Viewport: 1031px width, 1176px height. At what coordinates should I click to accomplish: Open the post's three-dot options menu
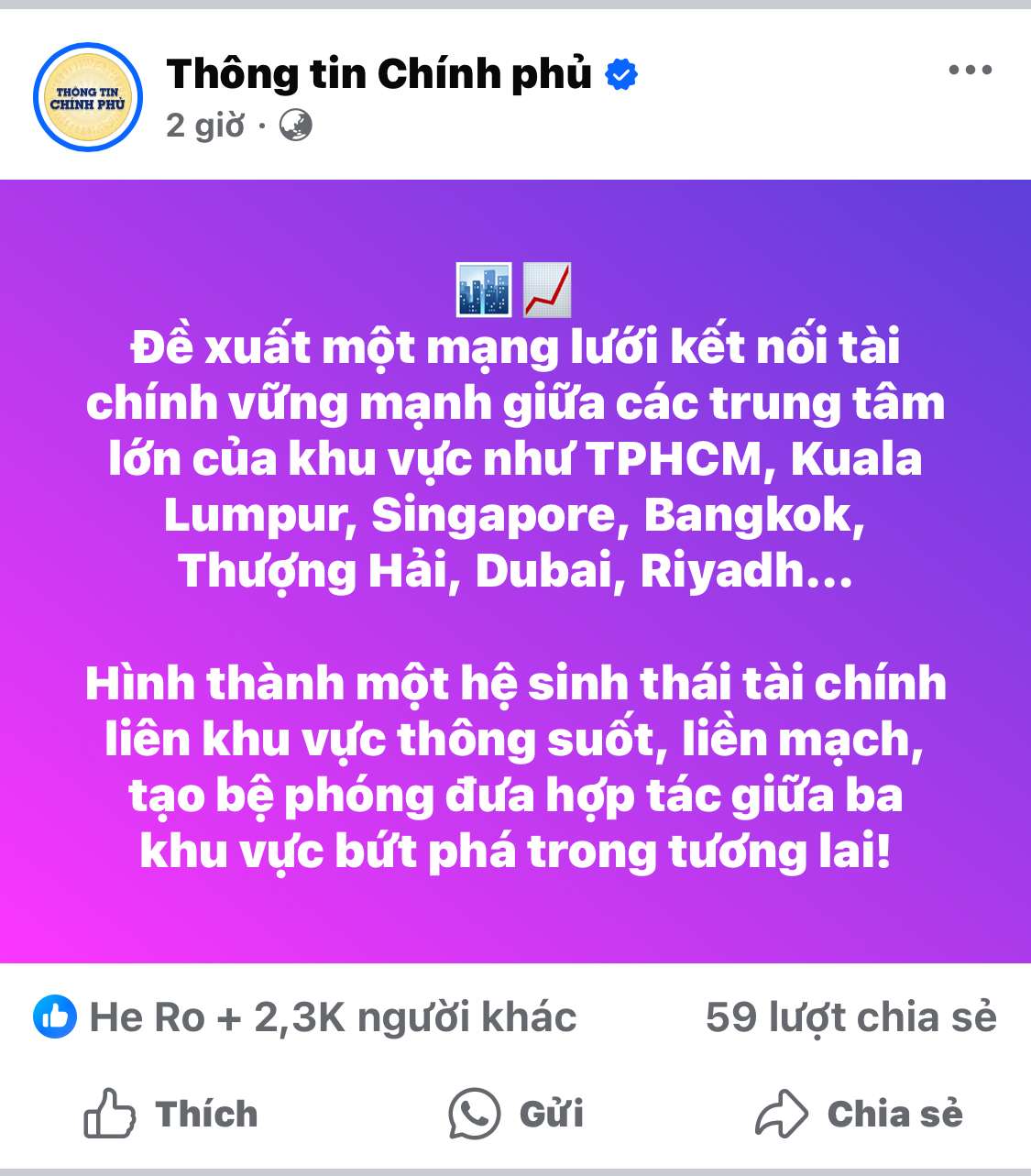[x=970, y=71]
